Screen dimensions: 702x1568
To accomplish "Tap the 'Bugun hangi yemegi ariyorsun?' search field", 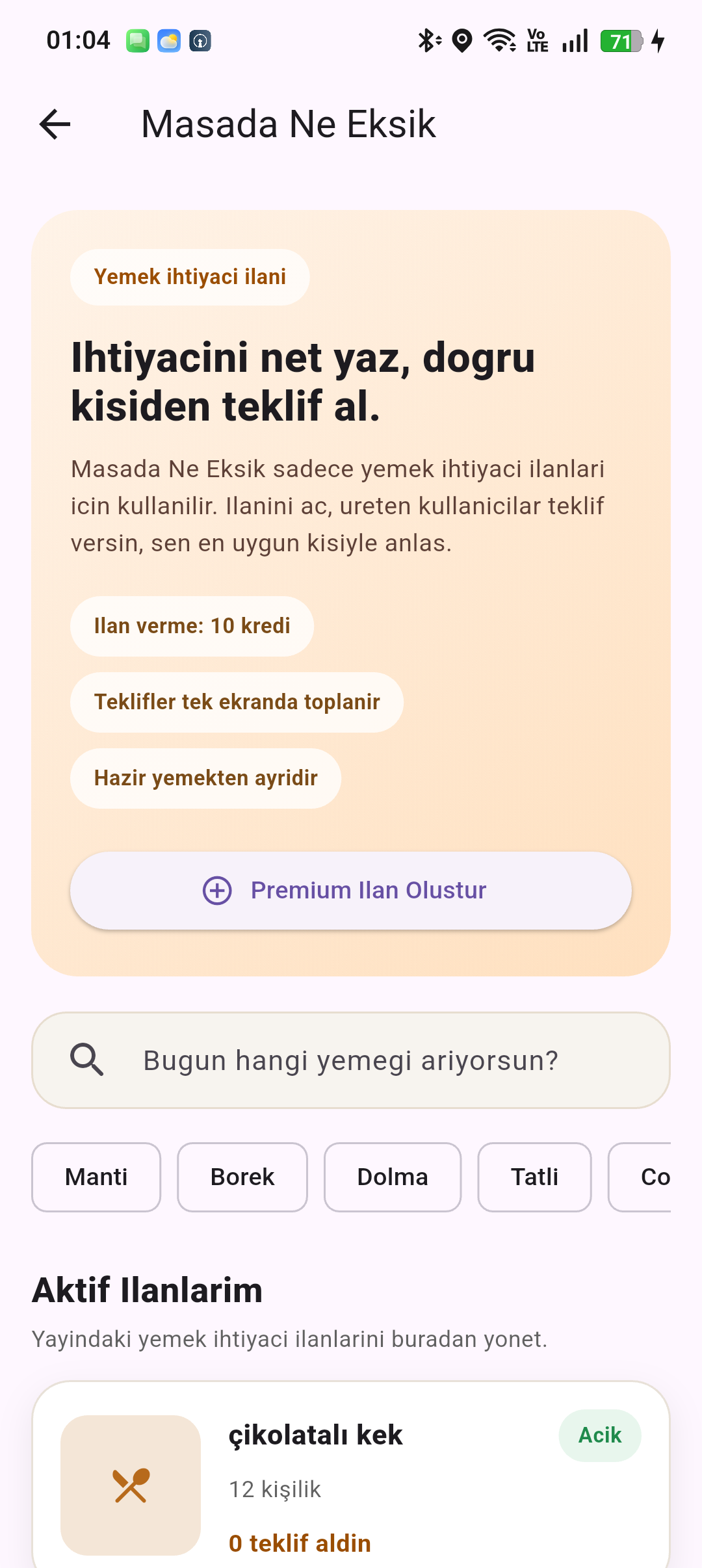I will click(351, 1060).
